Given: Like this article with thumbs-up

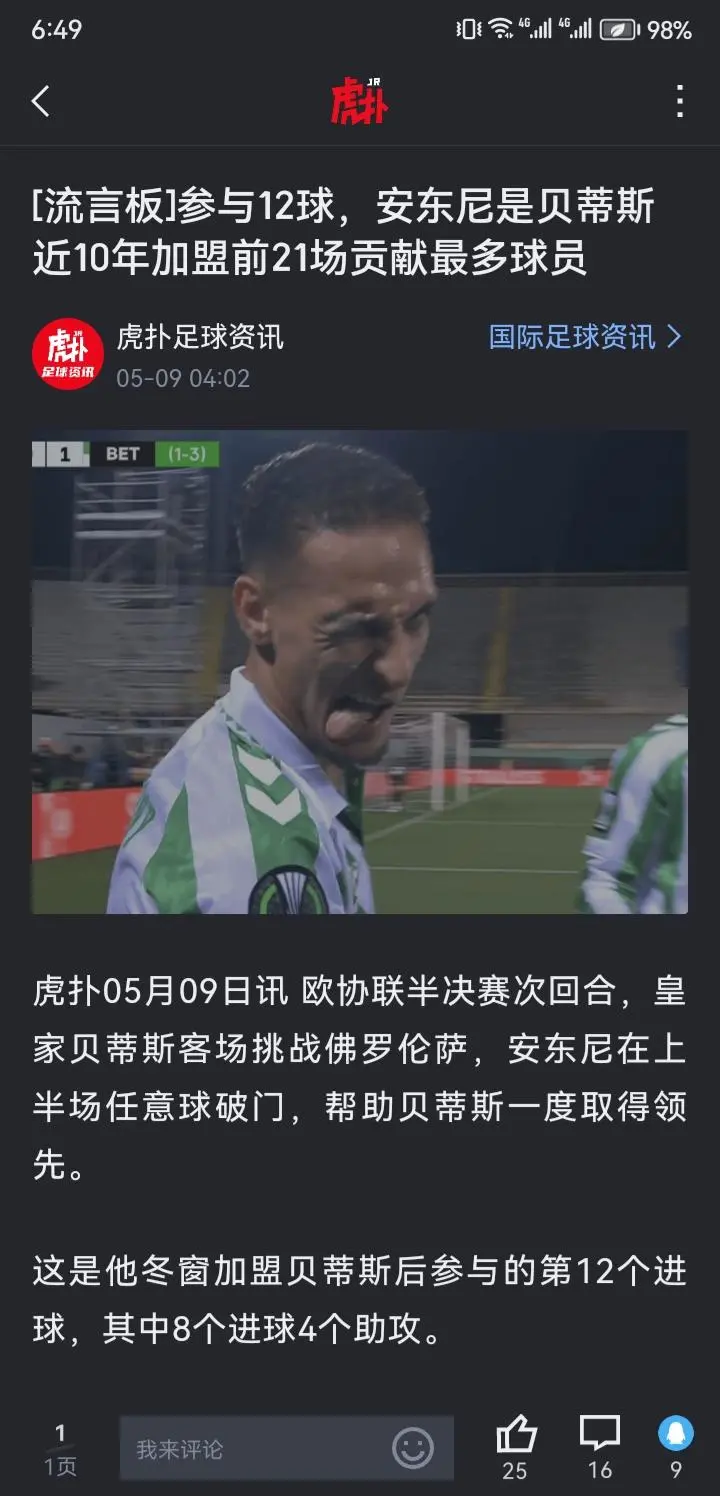Looking at the screenshot, I should (x=516, y=1437).
